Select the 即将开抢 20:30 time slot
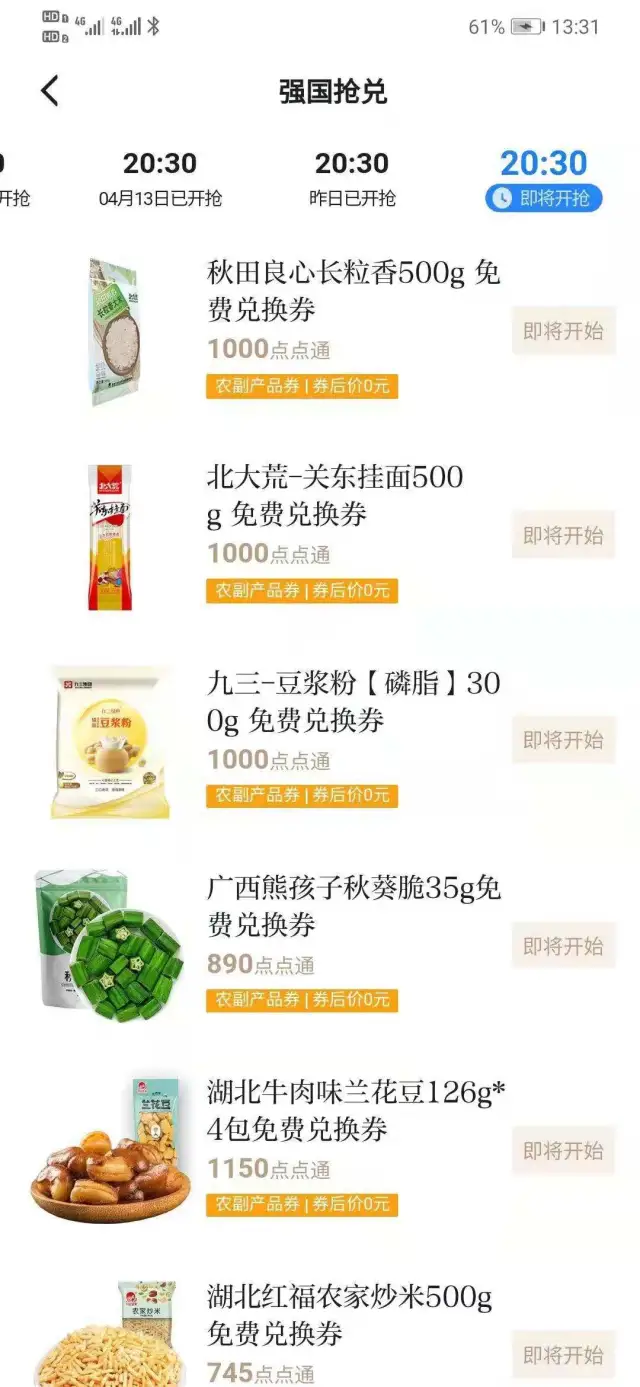The width and height of the screenshot is (640, 1387). (x=544, y=178)
